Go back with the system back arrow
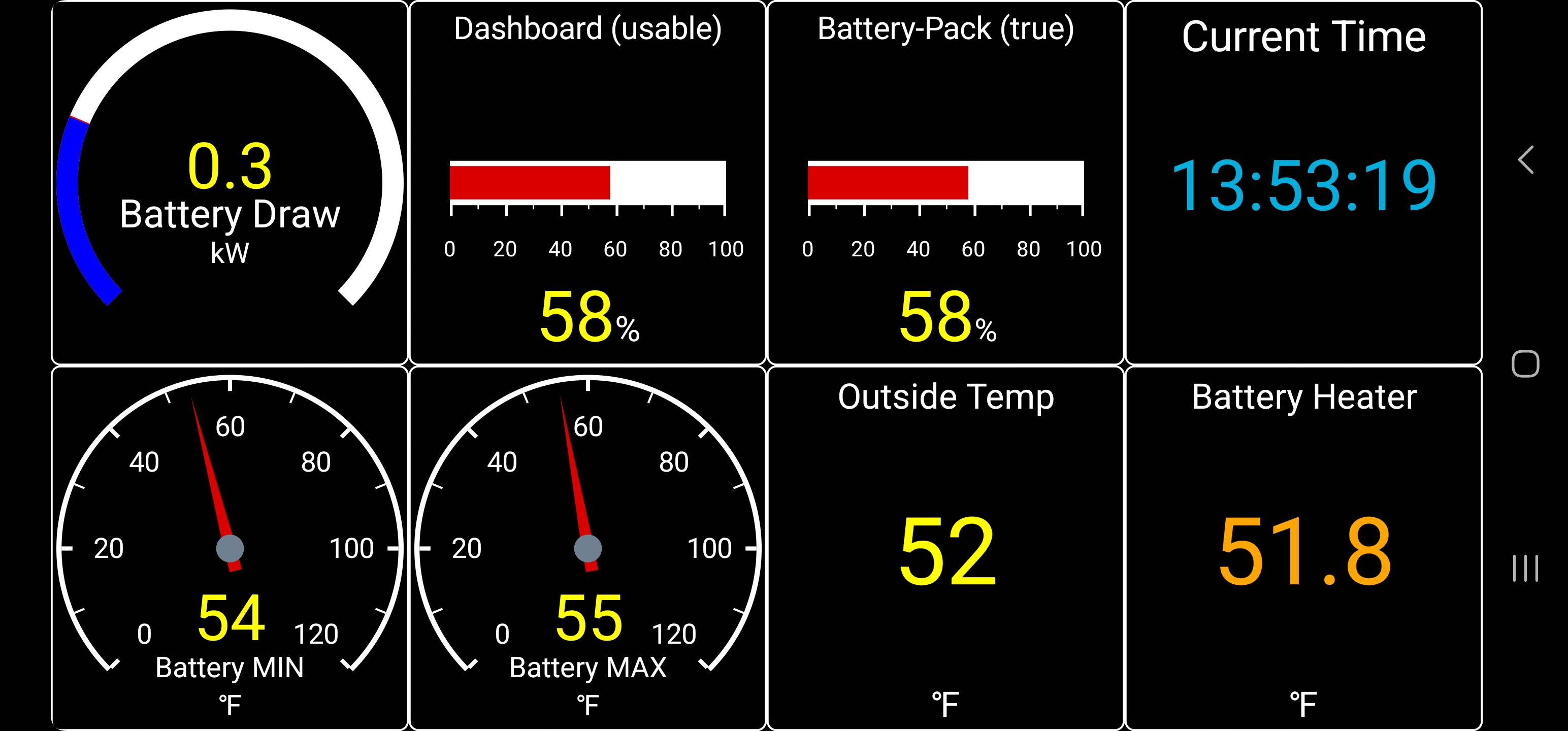 pos(1525,160)
